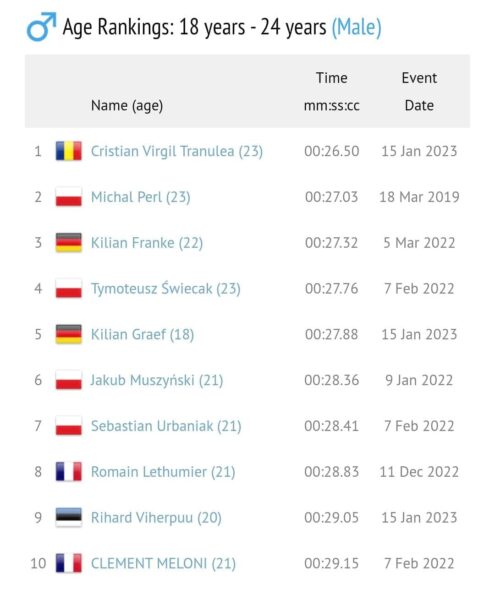Screen dimensions: 495x600
Task: View Kilian Franke's athlete page
Action: click(147, 243)
